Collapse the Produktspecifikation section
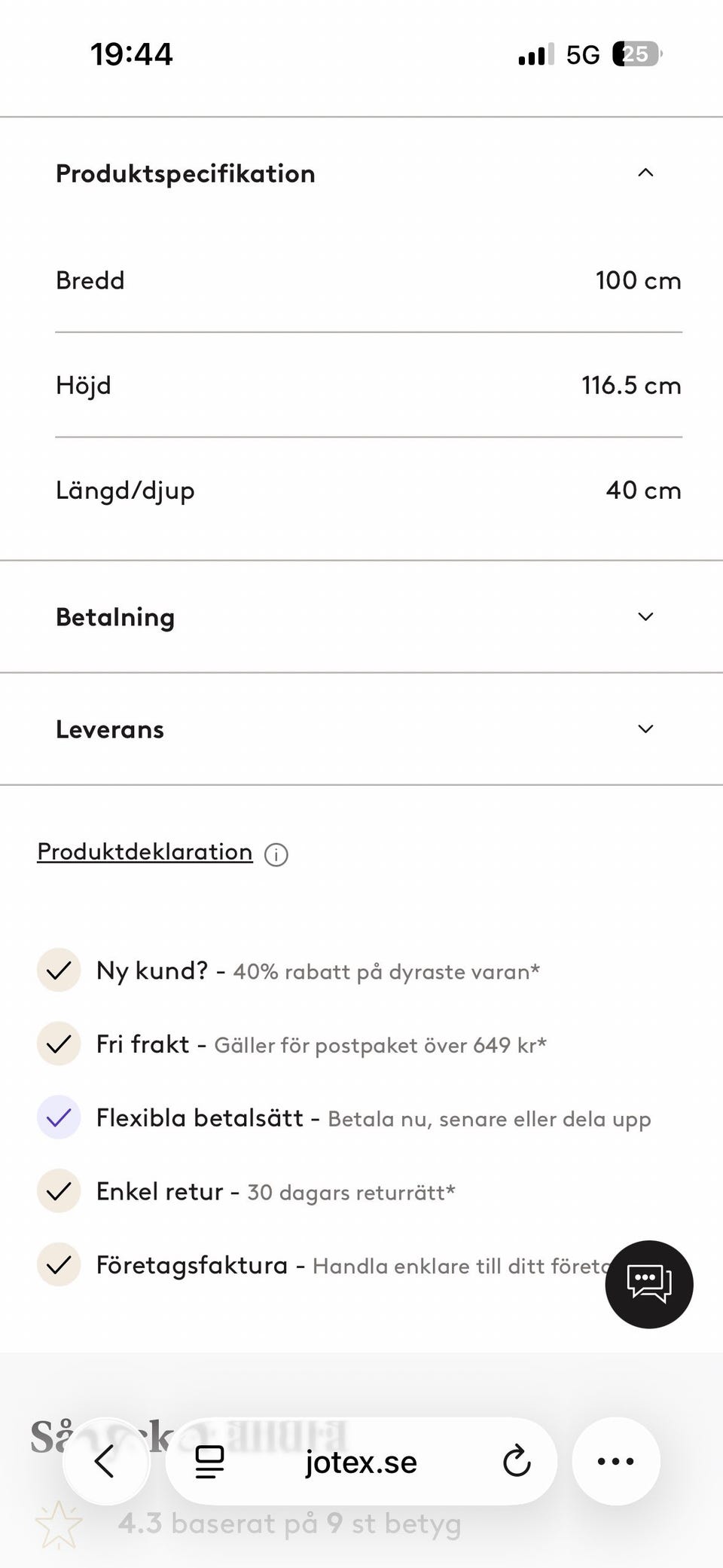 pos(361,173)
